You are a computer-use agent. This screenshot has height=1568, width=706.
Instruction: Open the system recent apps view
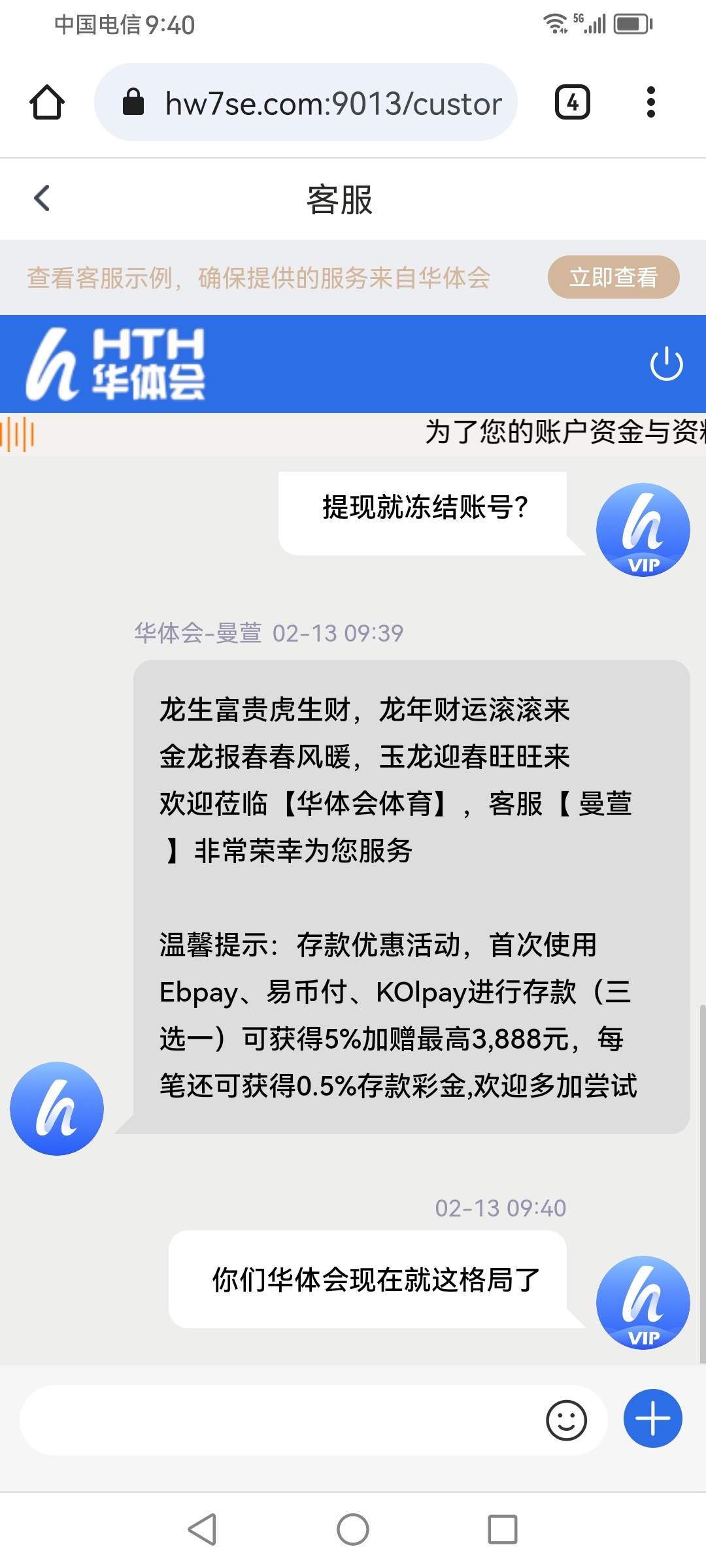(x=502, y=1529)
